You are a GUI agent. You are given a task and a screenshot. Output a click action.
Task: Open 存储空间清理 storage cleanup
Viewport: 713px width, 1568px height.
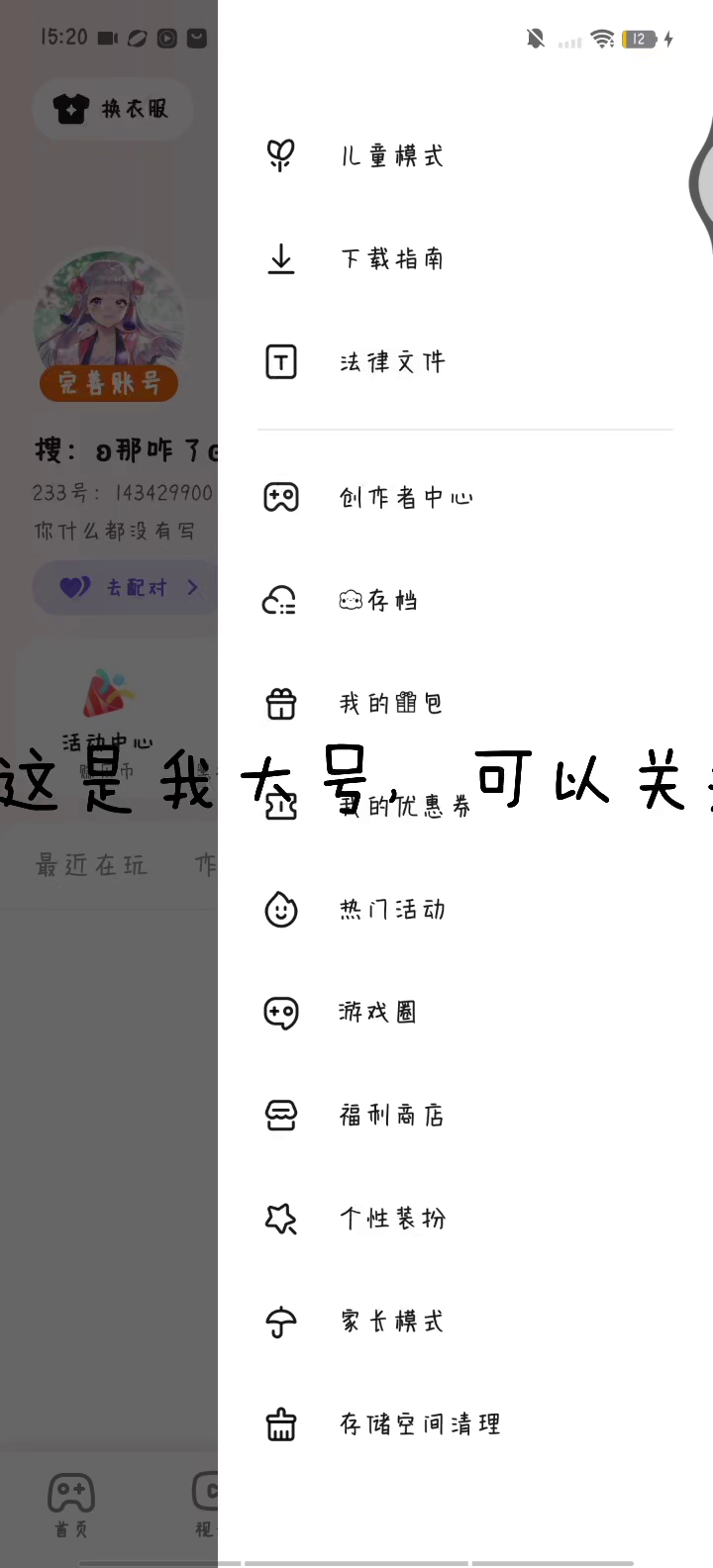tap(420, 1423)
